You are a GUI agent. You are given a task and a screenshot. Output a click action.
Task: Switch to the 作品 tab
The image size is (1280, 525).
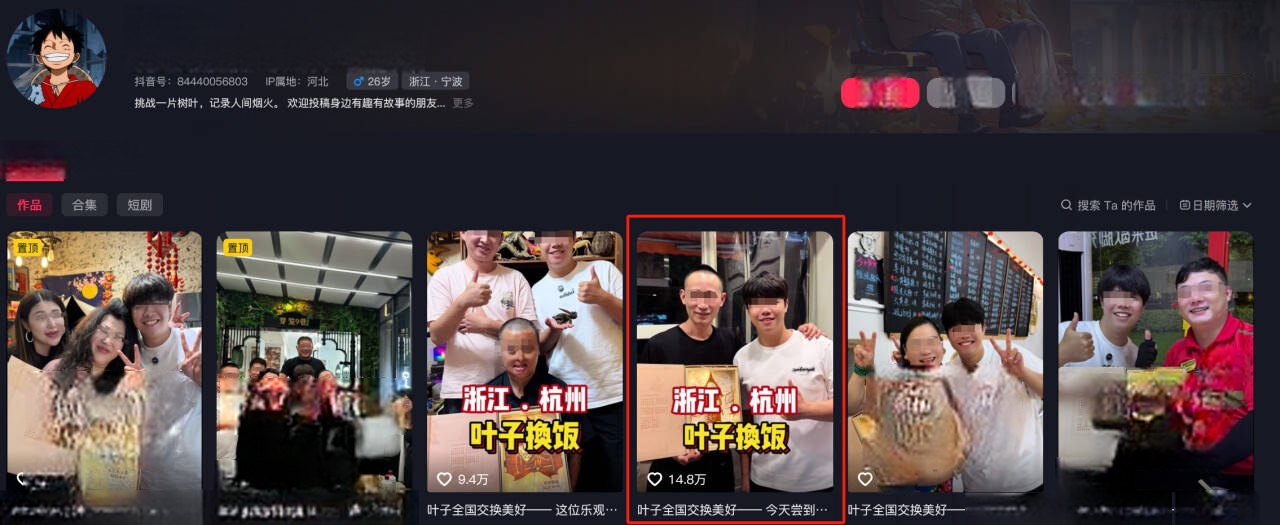click(29, 205)
